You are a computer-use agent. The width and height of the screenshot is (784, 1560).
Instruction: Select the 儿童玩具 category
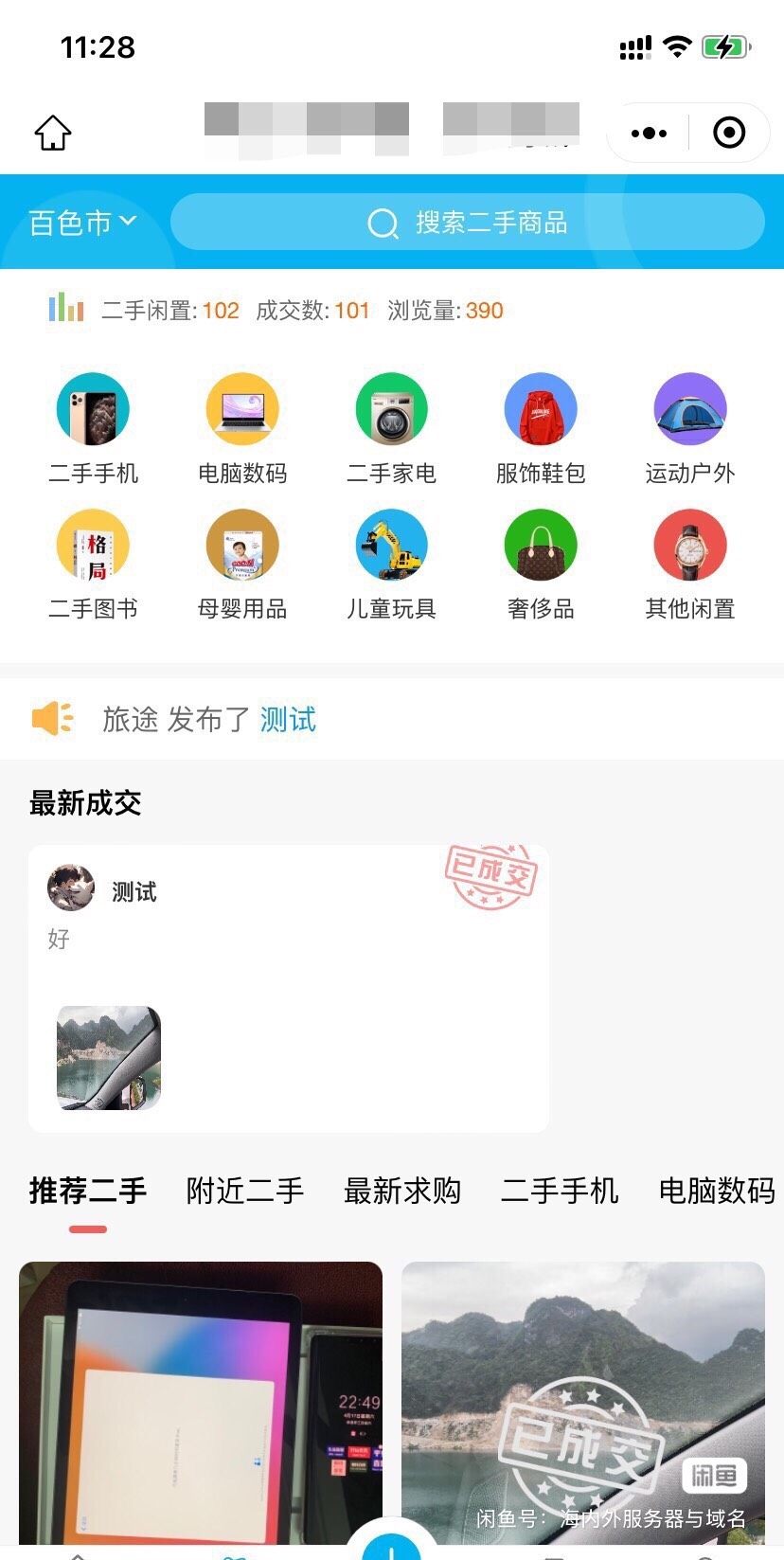[391, 546]
